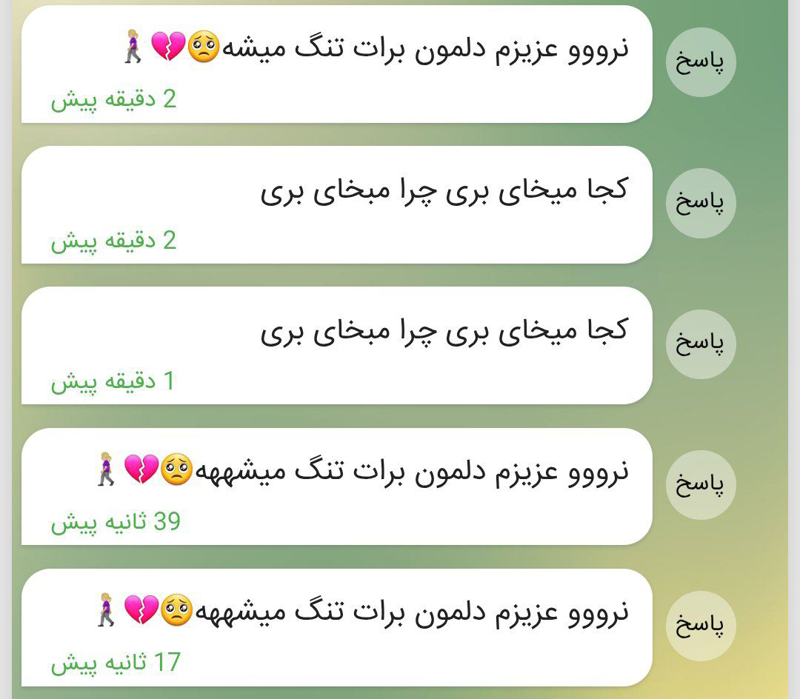
Task: Reply to کجا میخای بری posted 2 دقیقه پیش
Action: pos(701,202)
